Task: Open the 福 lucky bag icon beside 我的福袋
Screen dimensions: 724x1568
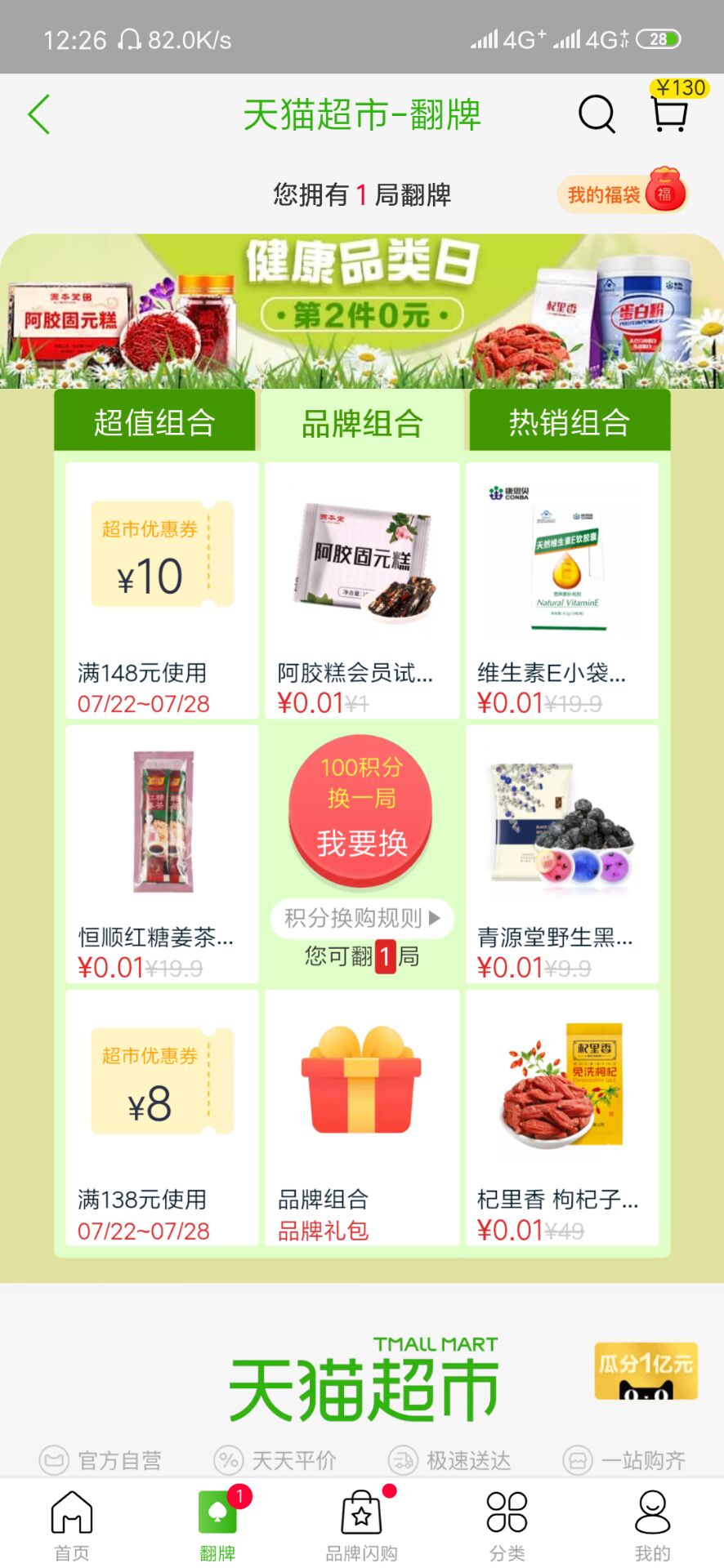Action: [x=664, y=194]
